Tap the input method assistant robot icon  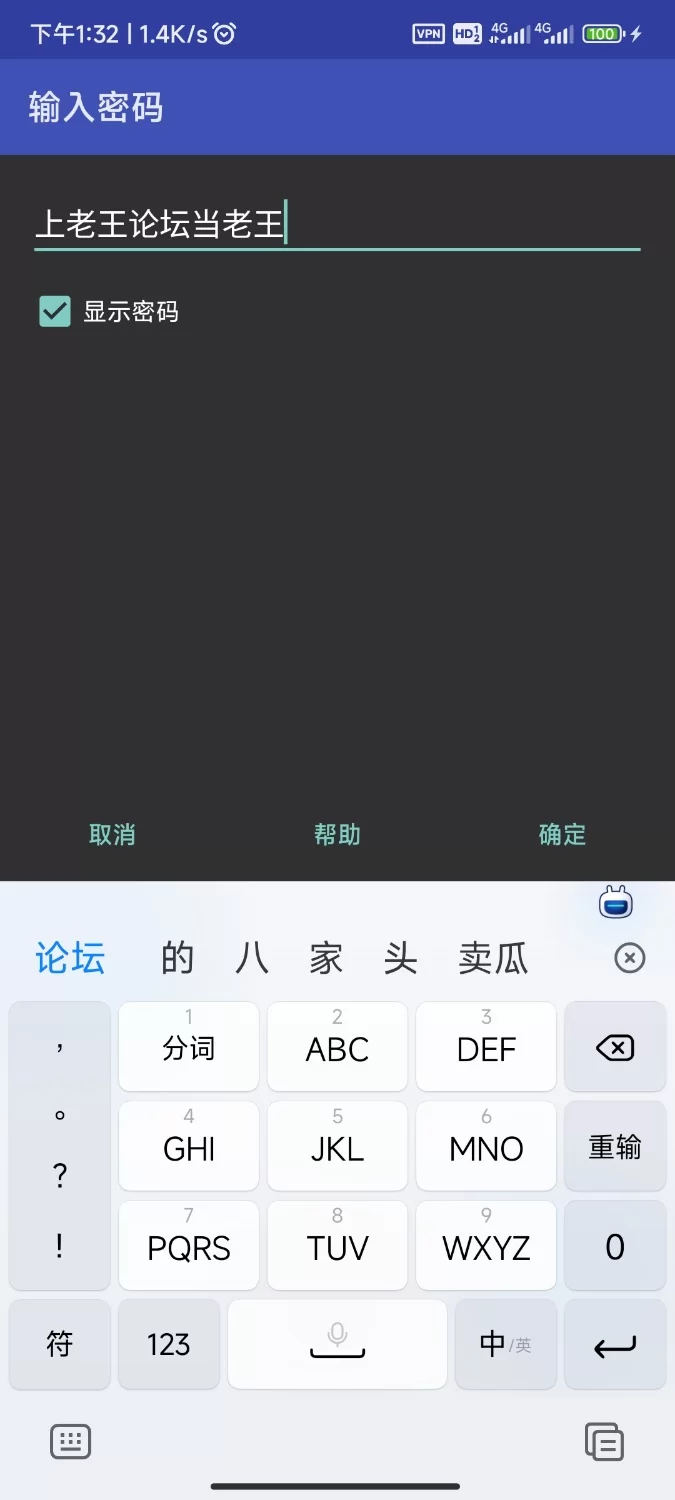(616, 903)
